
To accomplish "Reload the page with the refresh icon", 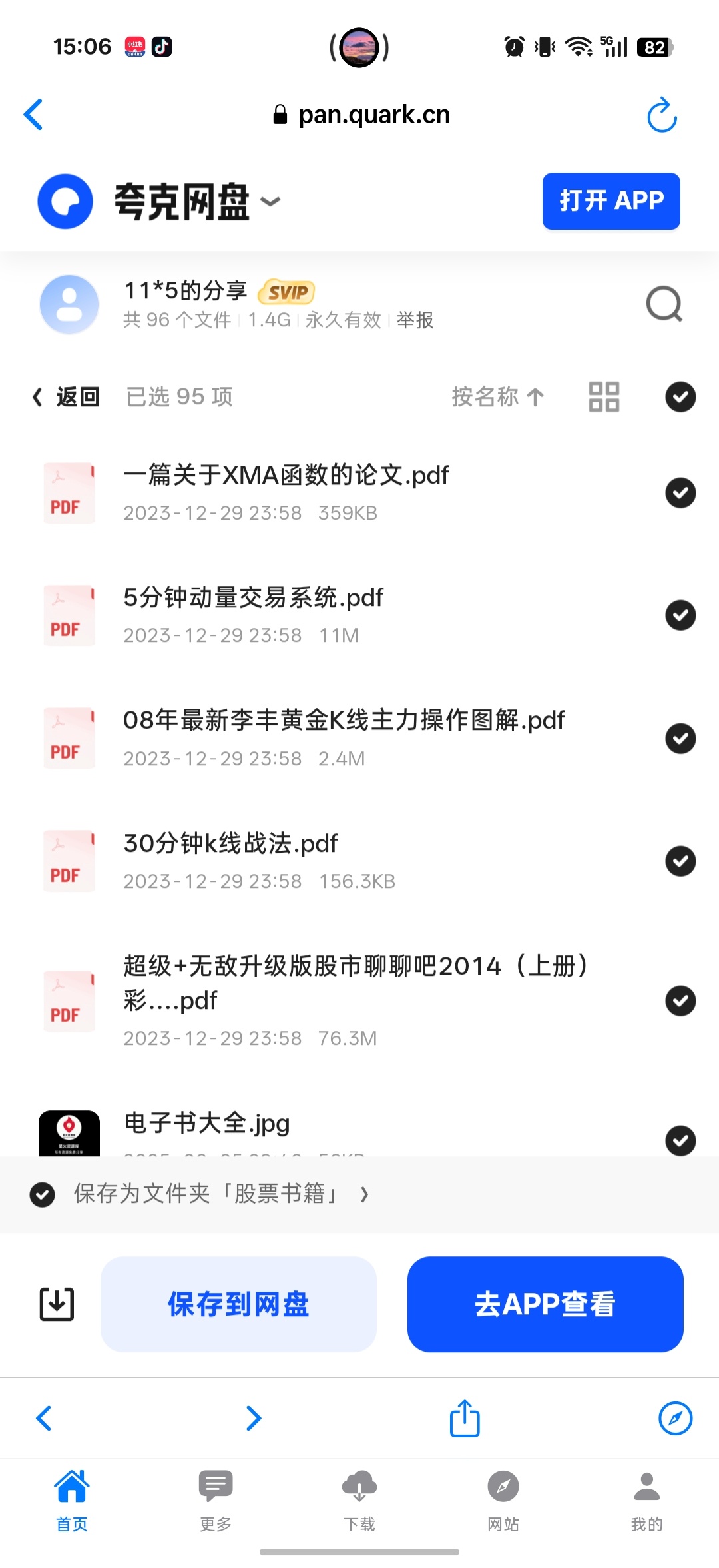I will [662, 115].
